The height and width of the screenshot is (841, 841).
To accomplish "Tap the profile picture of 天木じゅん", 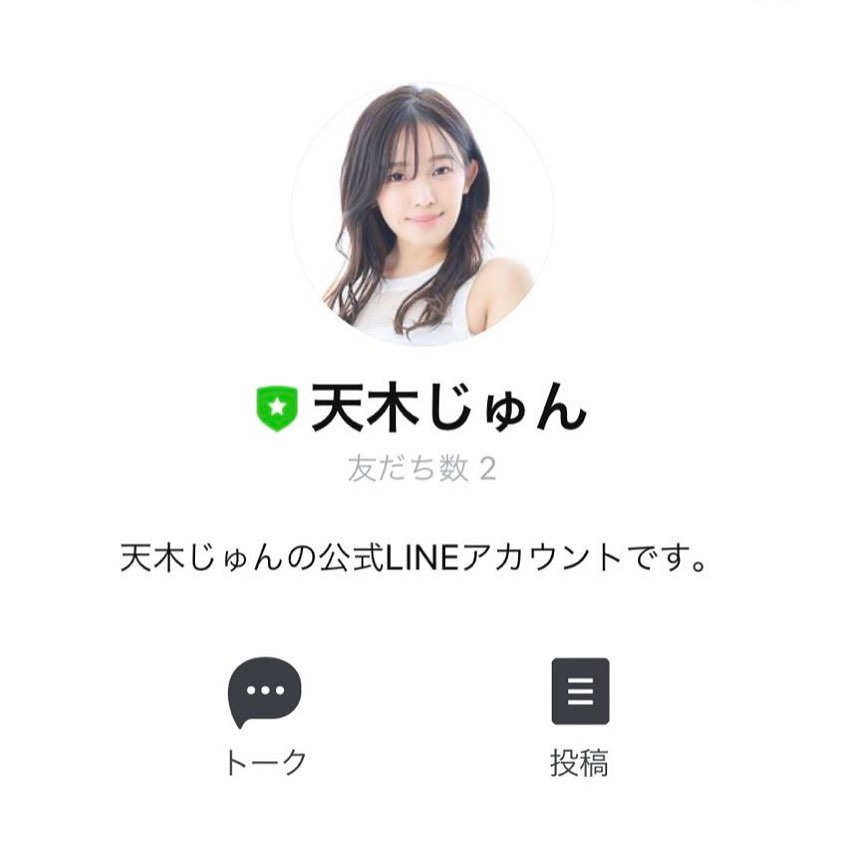I will pyautogui.click(x=421, y=214).
